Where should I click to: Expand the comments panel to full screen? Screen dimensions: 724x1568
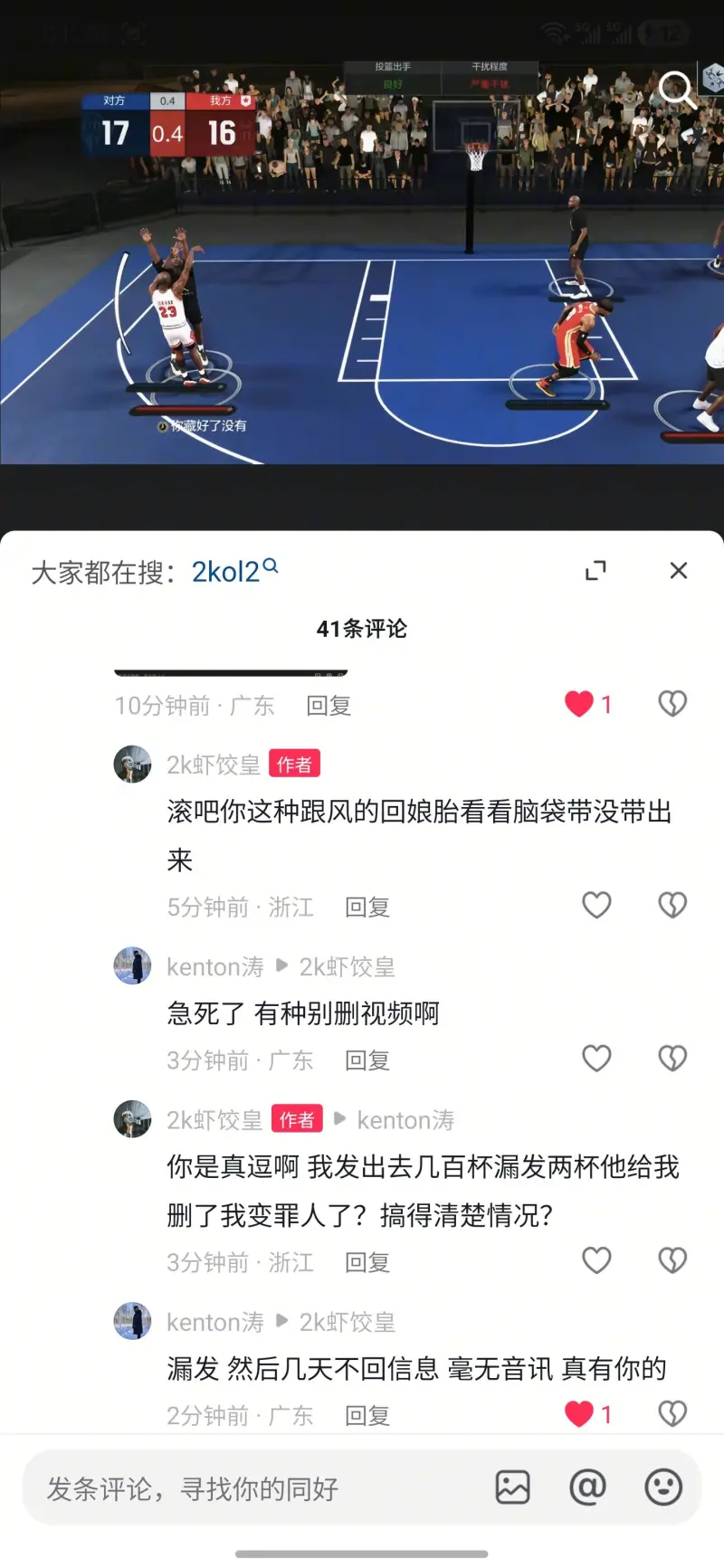pyautogui.click(x=595, y=571)
